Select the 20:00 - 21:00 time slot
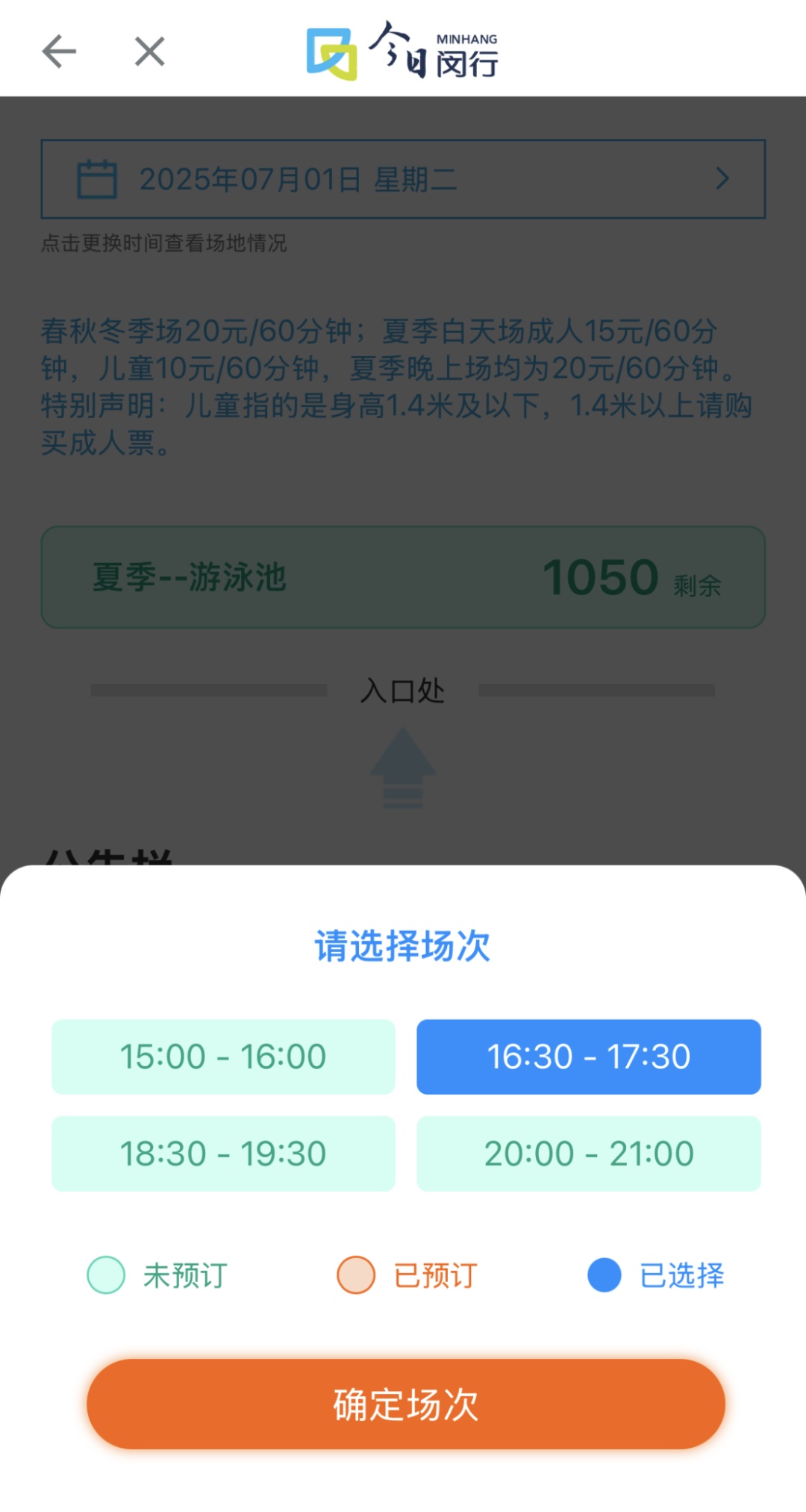The width and height of the screenshot is (806, 1512). 588,1154
